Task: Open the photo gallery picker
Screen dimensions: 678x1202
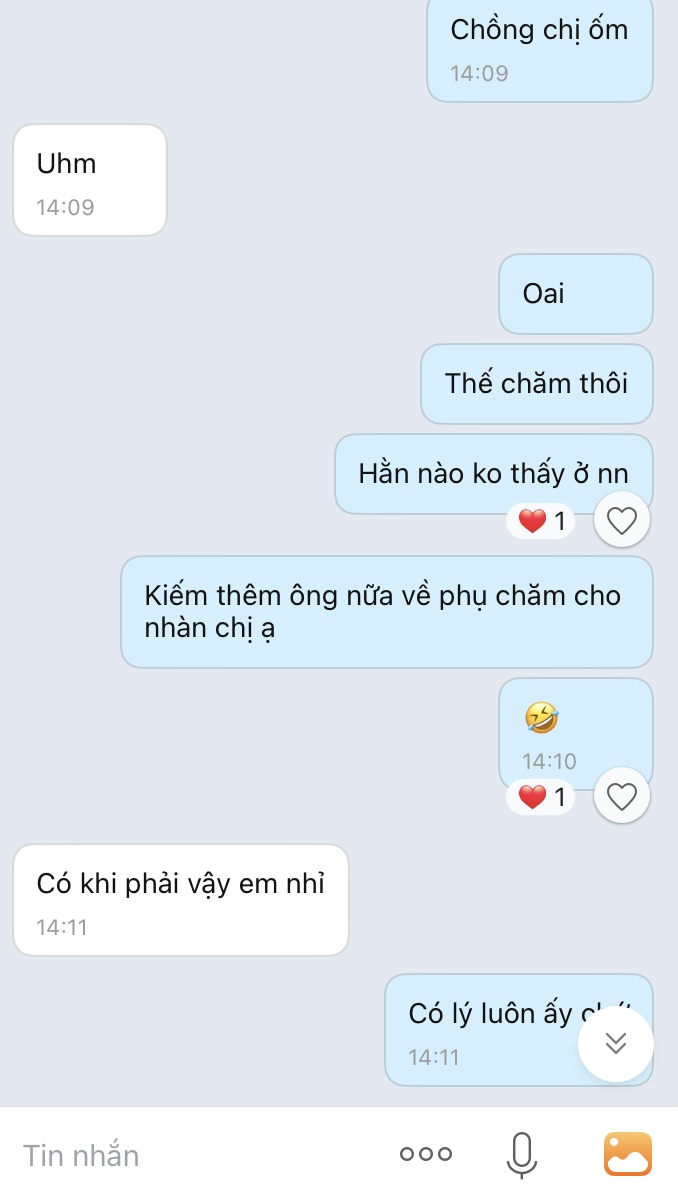Action: [628, 1154]
